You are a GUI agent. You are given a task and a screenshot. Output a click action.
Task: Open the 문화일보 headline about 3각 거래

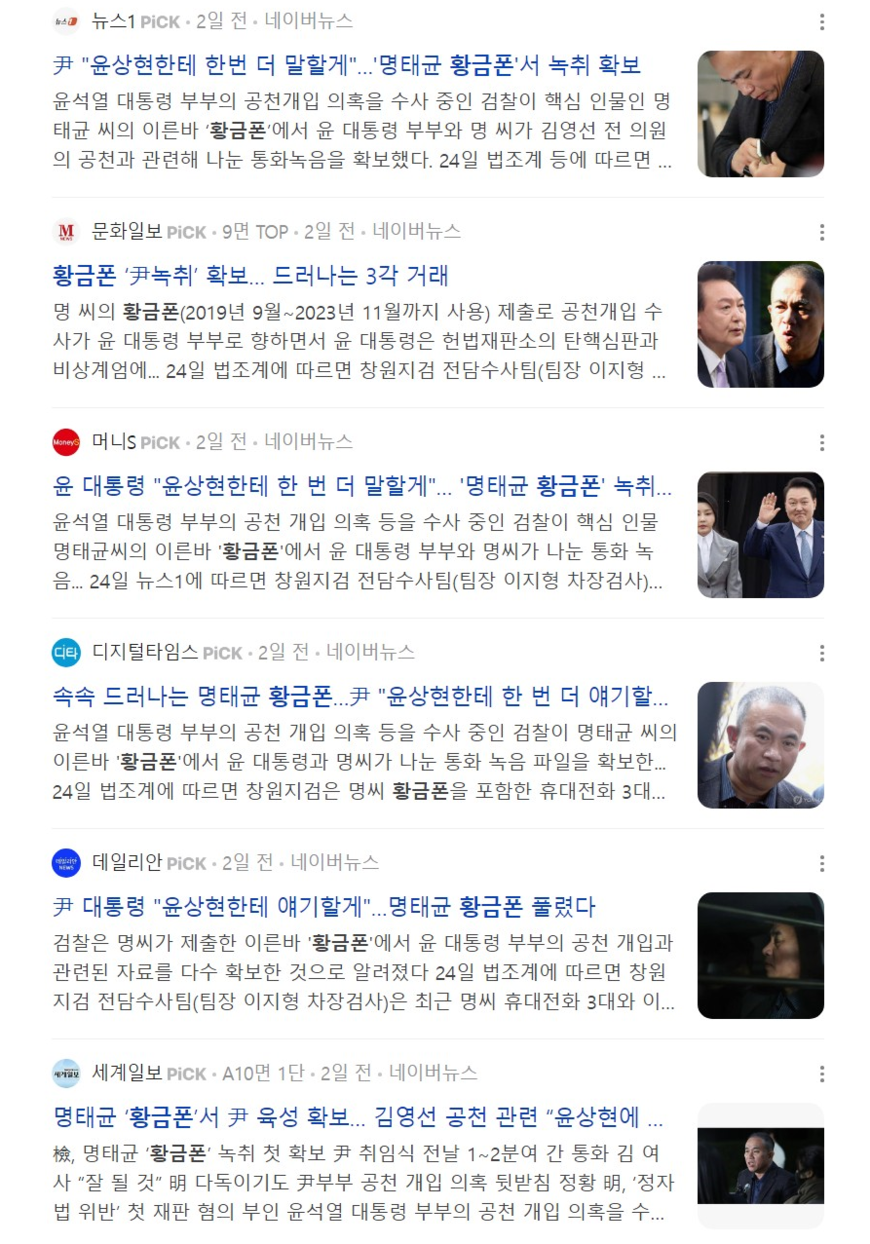click(250, 276)
